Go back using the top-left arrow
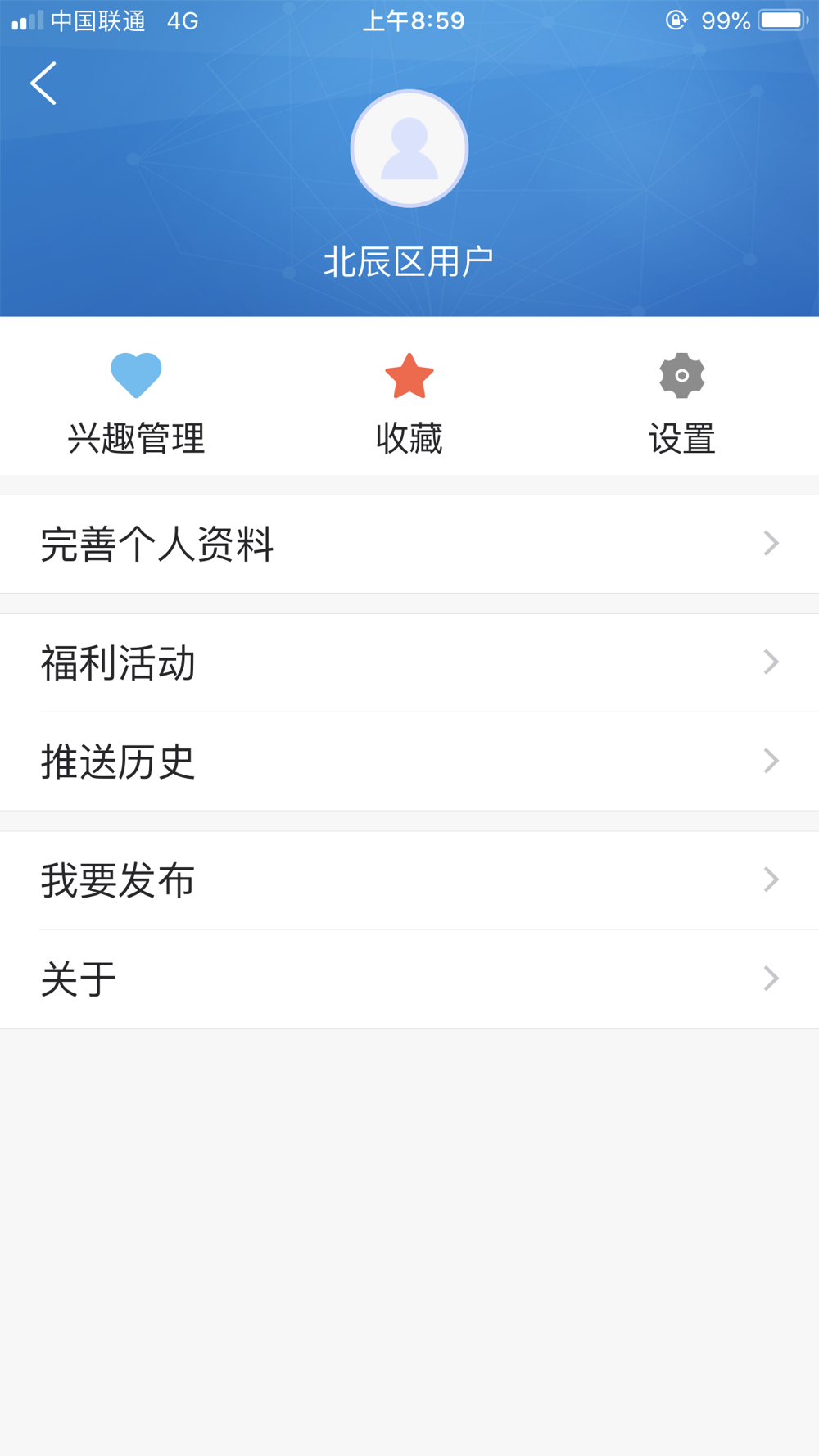Screen dimensions: 819x1456 click(43, 83)
